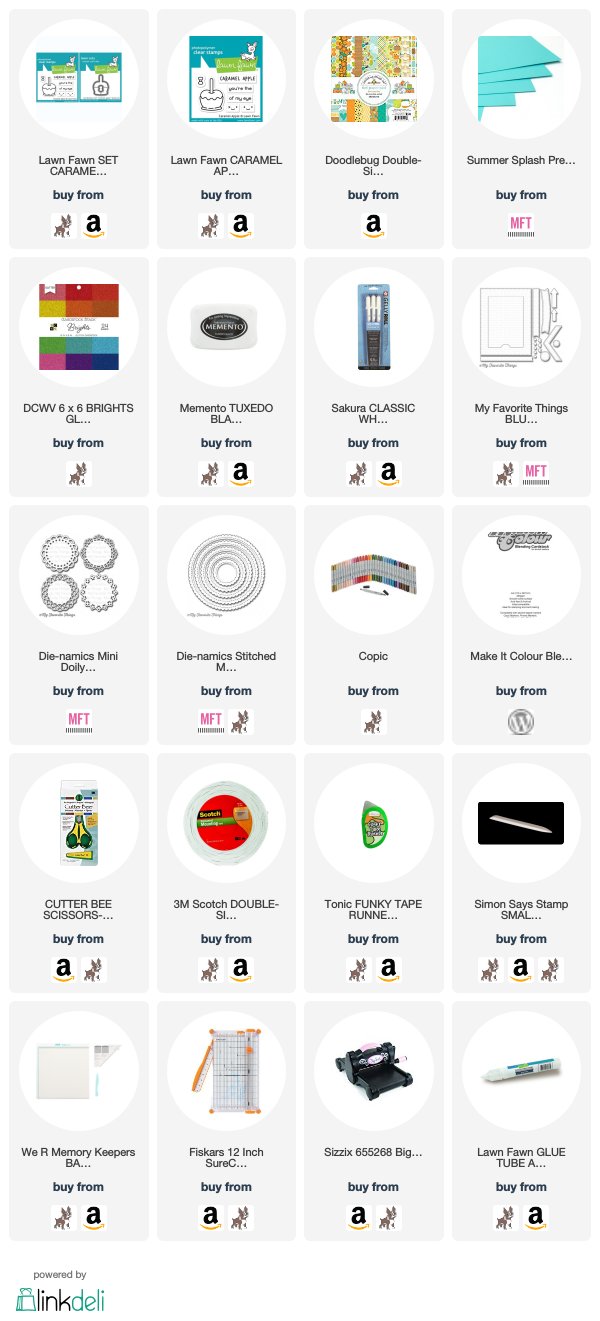Open MFT link for Die-namics Mini Doily…
Viewport: 600px width, 1321px height.
pos(78,721)
